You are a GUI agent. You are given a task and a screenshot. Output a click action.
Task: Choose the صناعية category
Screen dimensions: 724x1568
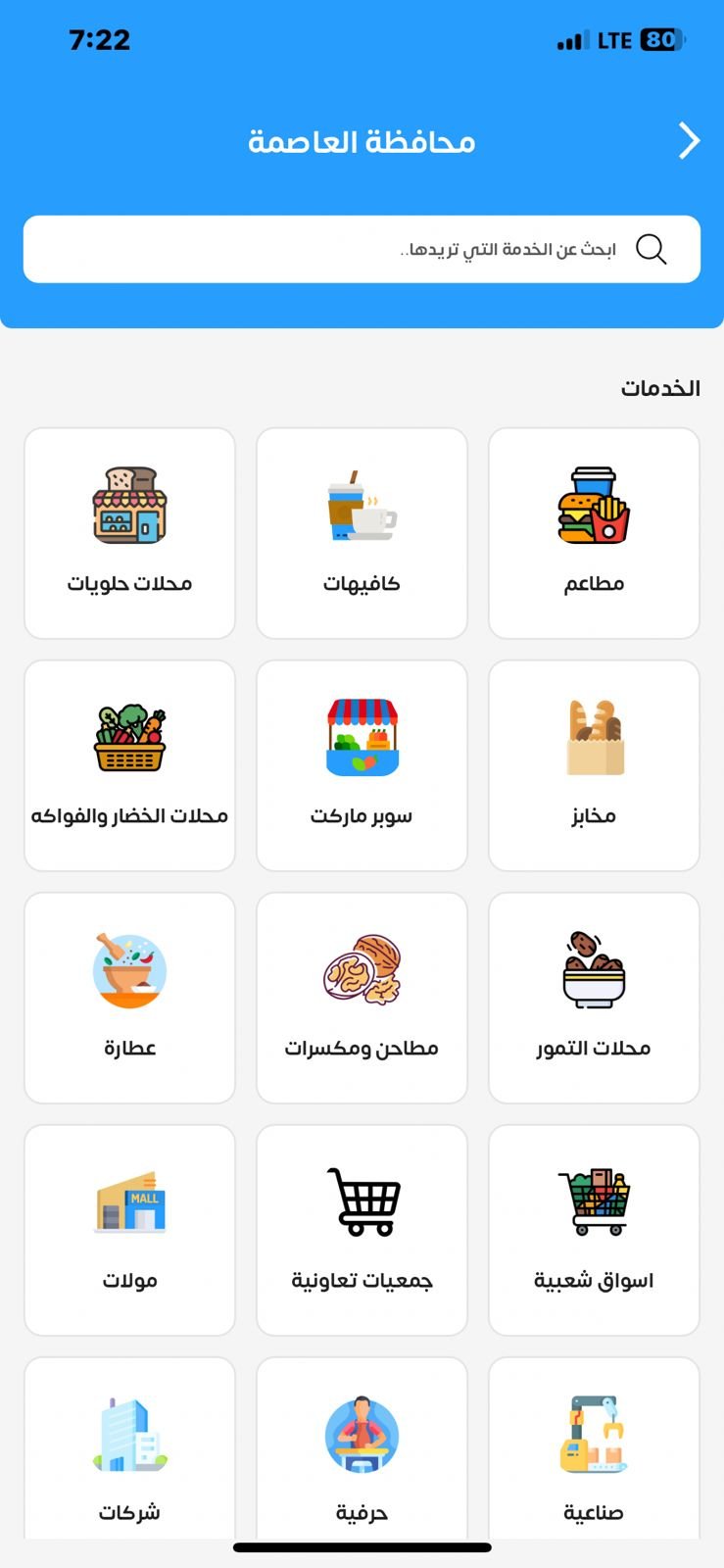point(594,1450)
